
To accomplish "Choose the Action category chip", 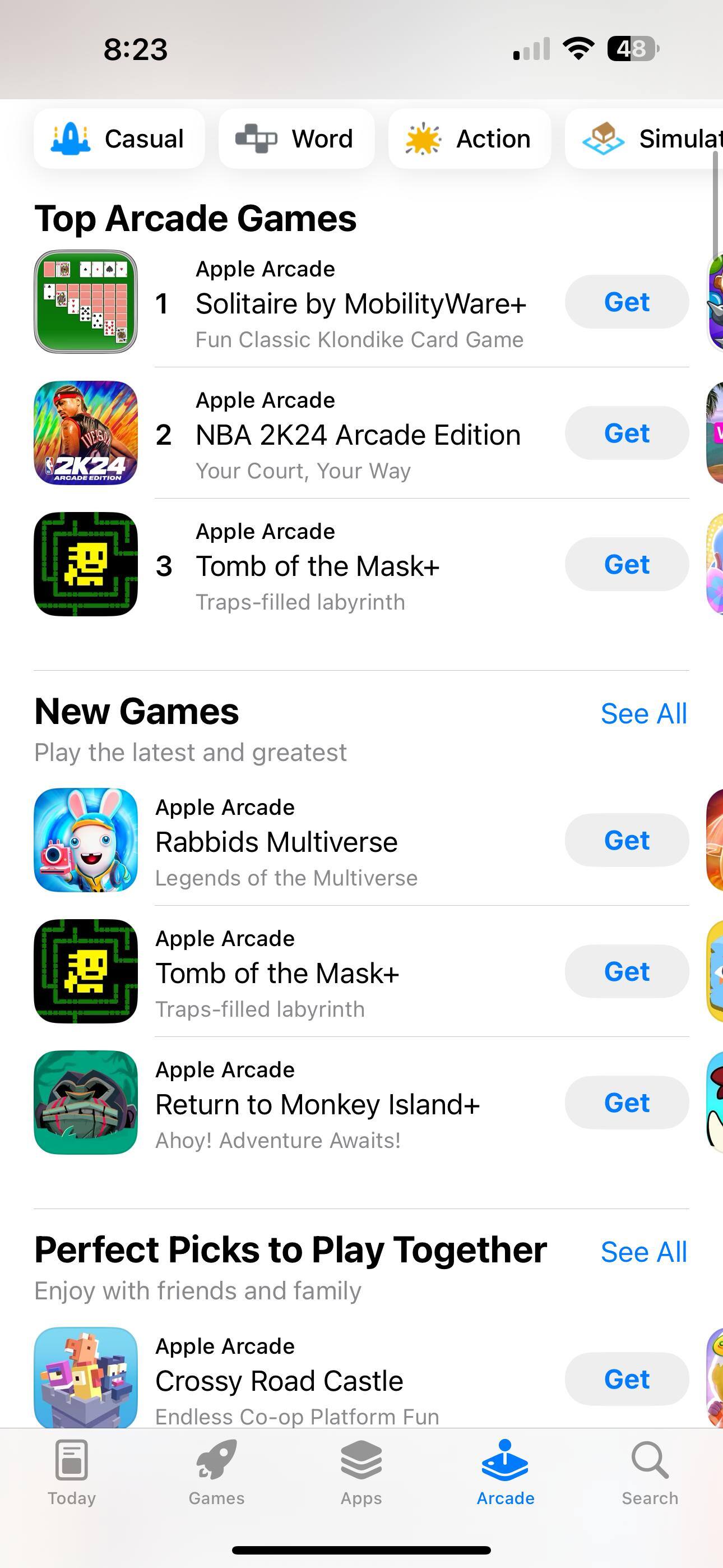I will [469, 139].
